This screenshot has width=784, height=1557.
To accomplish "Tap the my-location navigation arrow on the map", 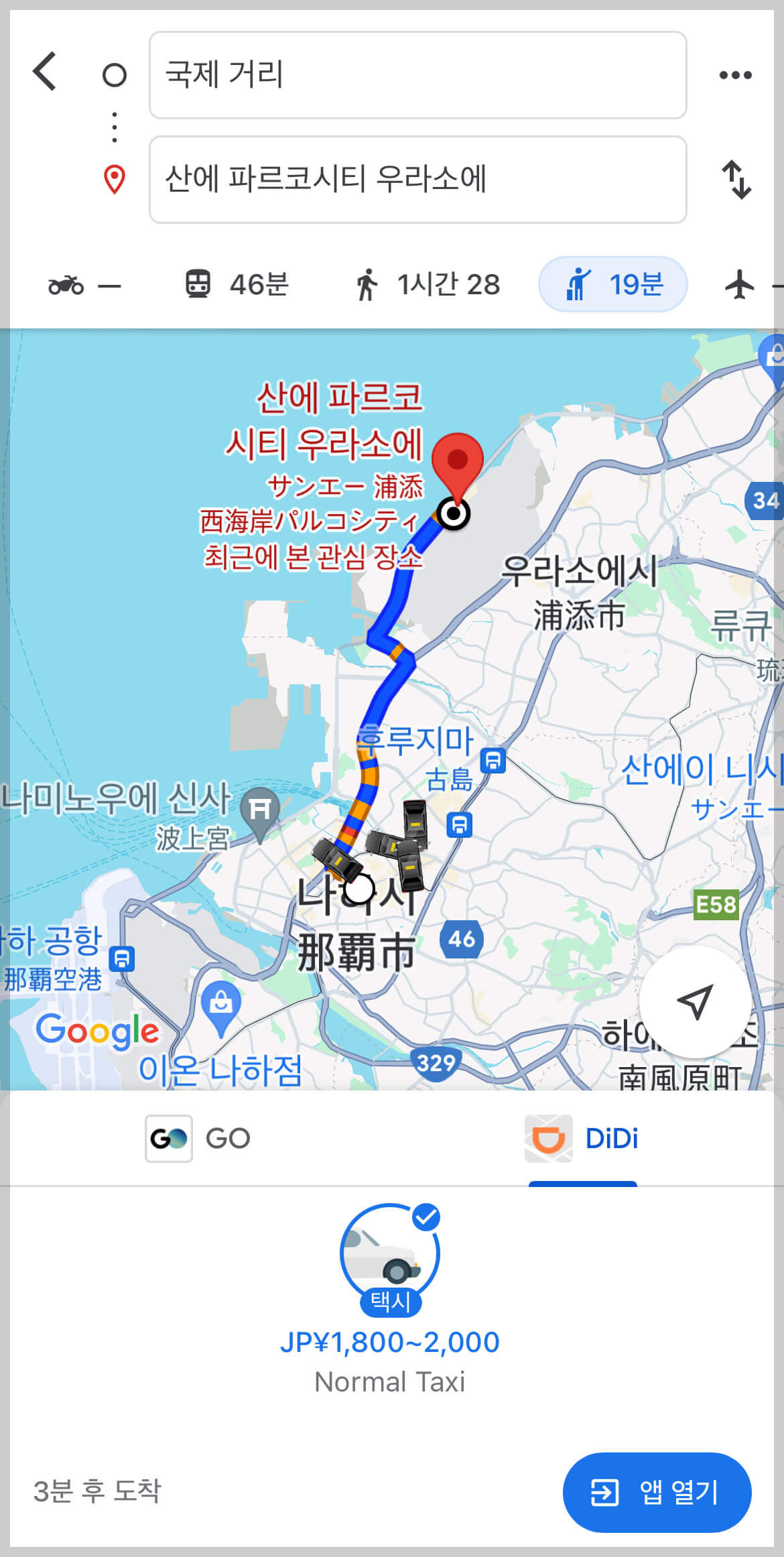I will click(x=696, y=1003).
